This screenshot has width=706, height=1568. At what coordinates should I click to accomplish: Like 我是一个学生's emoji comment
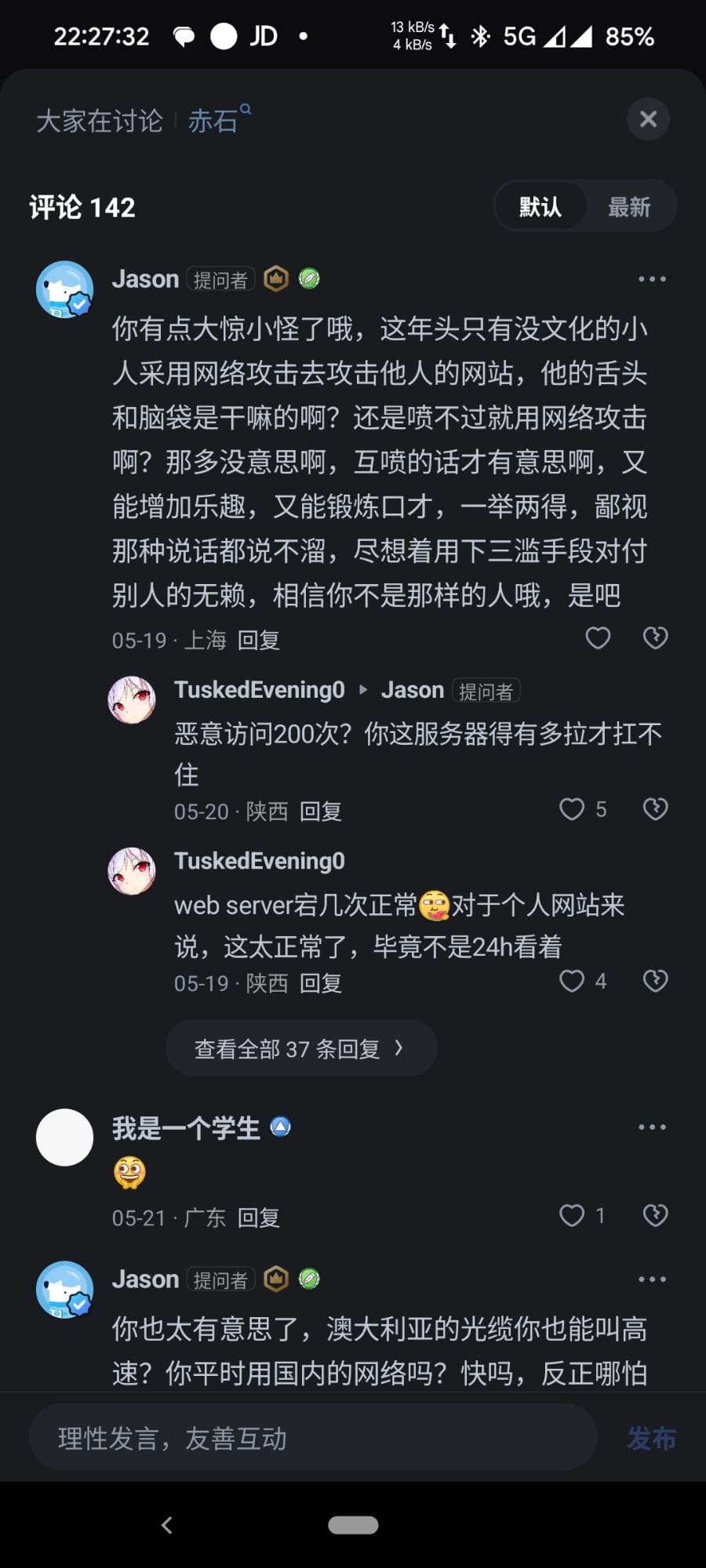[x=572, y=1215]
